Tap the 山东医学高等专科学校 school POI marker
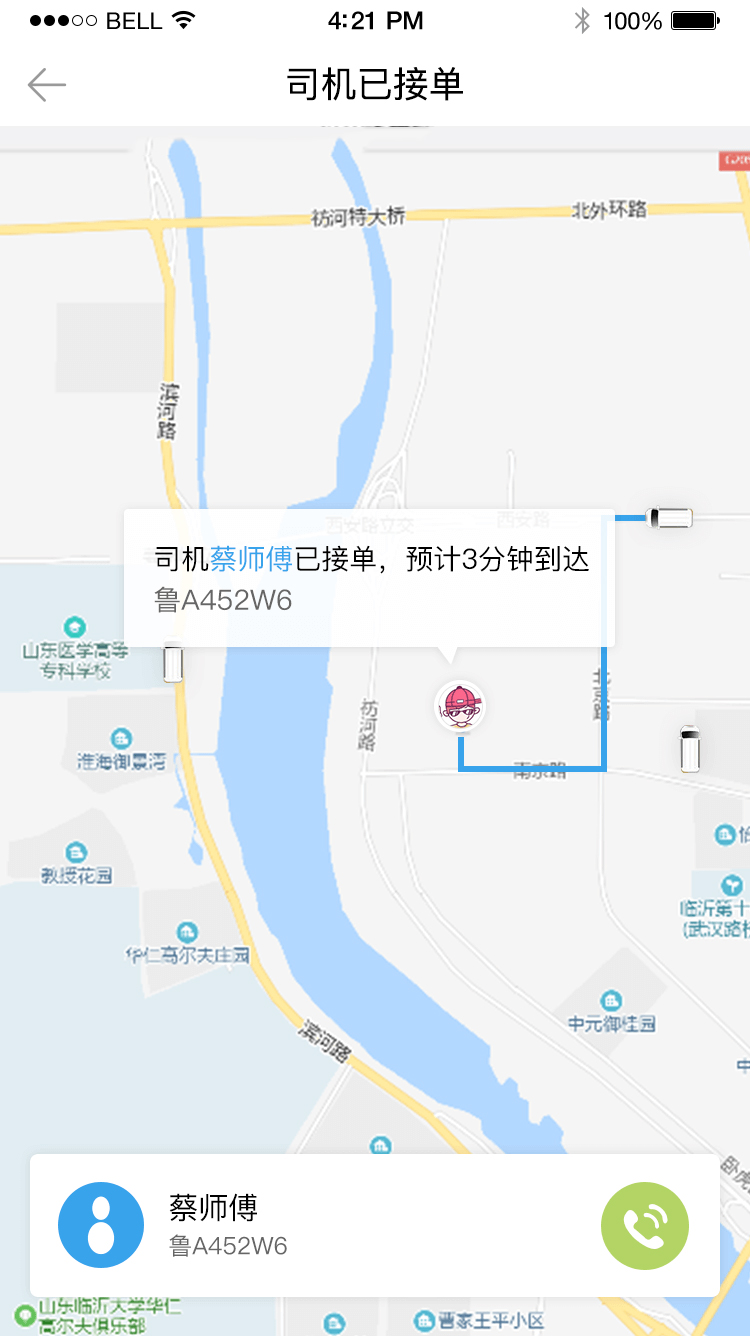Screen dimensions: 750x1336 tap(74, 628)
